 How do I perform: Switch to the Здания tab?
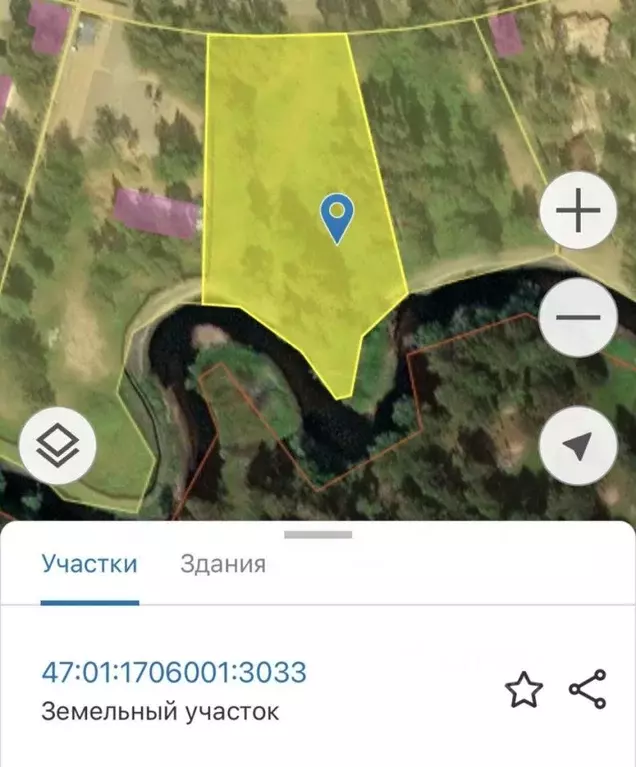click(x=223, y=564)
